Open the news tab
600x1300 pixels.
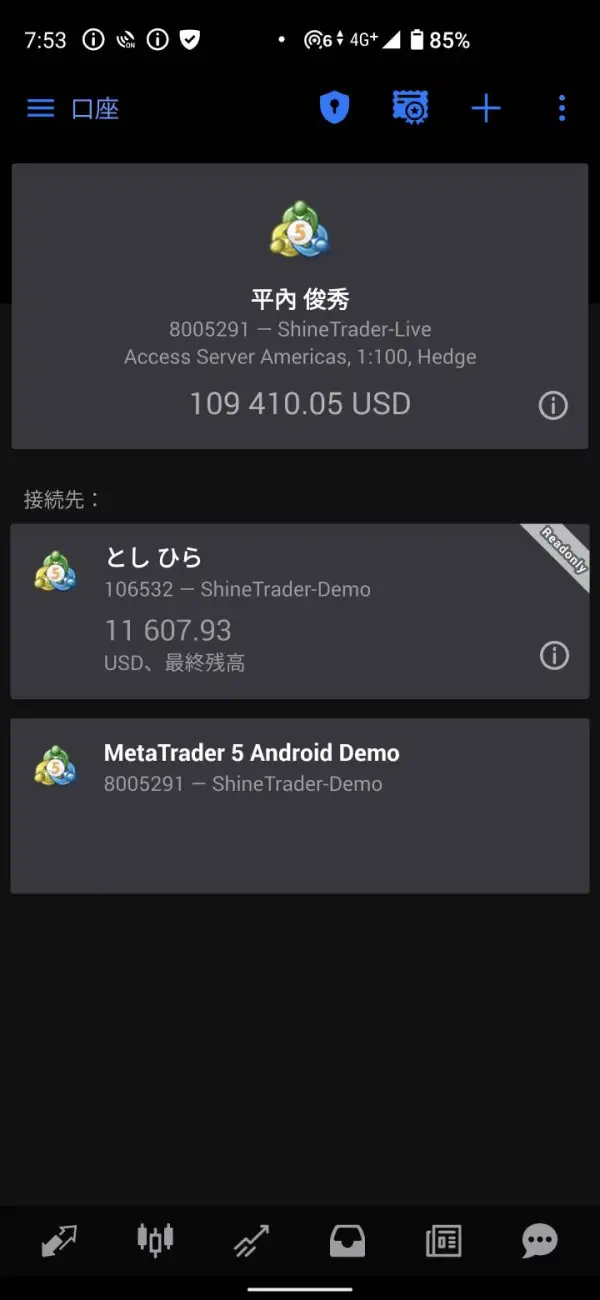443,1241
